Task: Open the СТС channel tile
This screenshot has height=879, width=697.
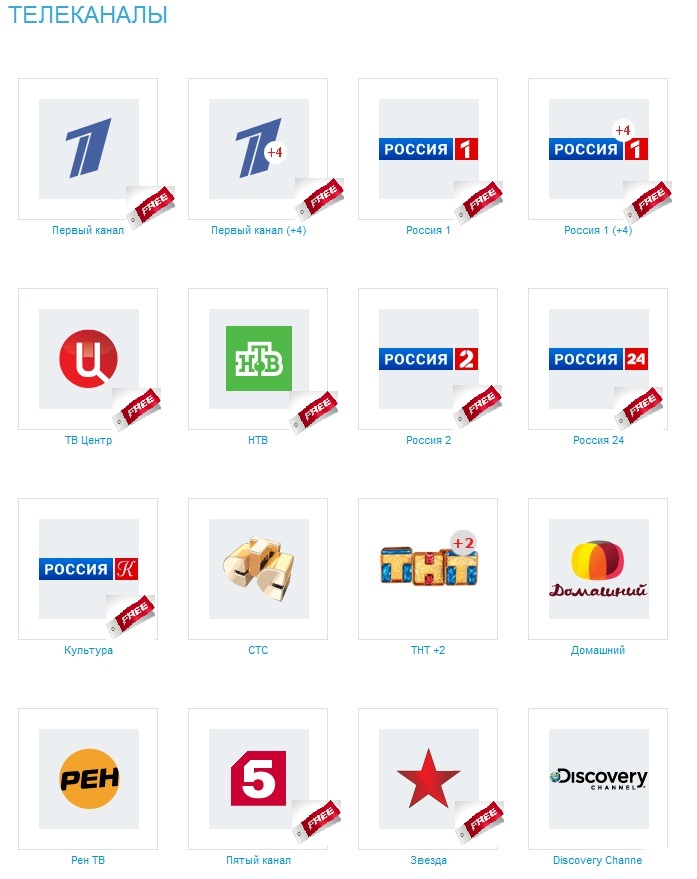Action: (258, 569)
